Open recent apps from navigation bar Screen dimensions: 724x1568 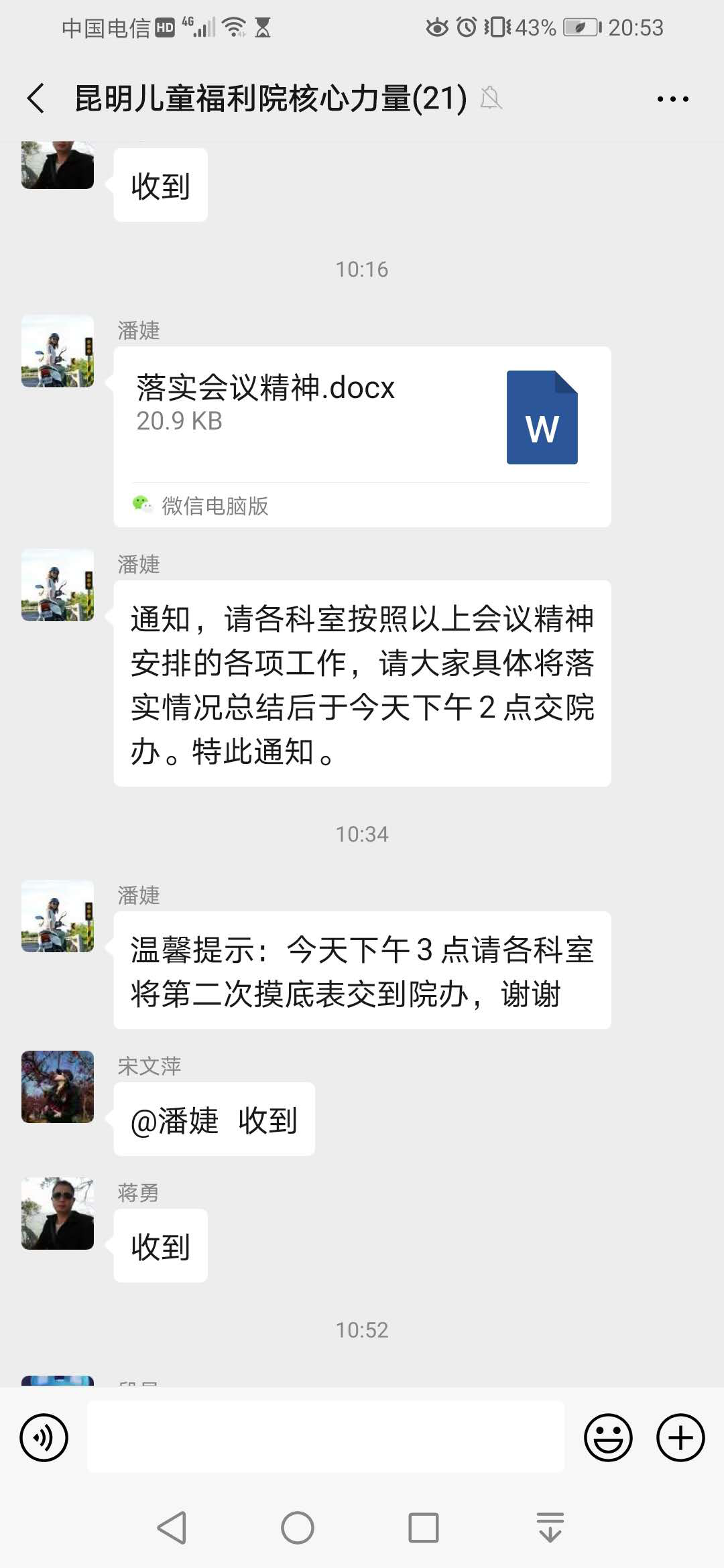424,1528
